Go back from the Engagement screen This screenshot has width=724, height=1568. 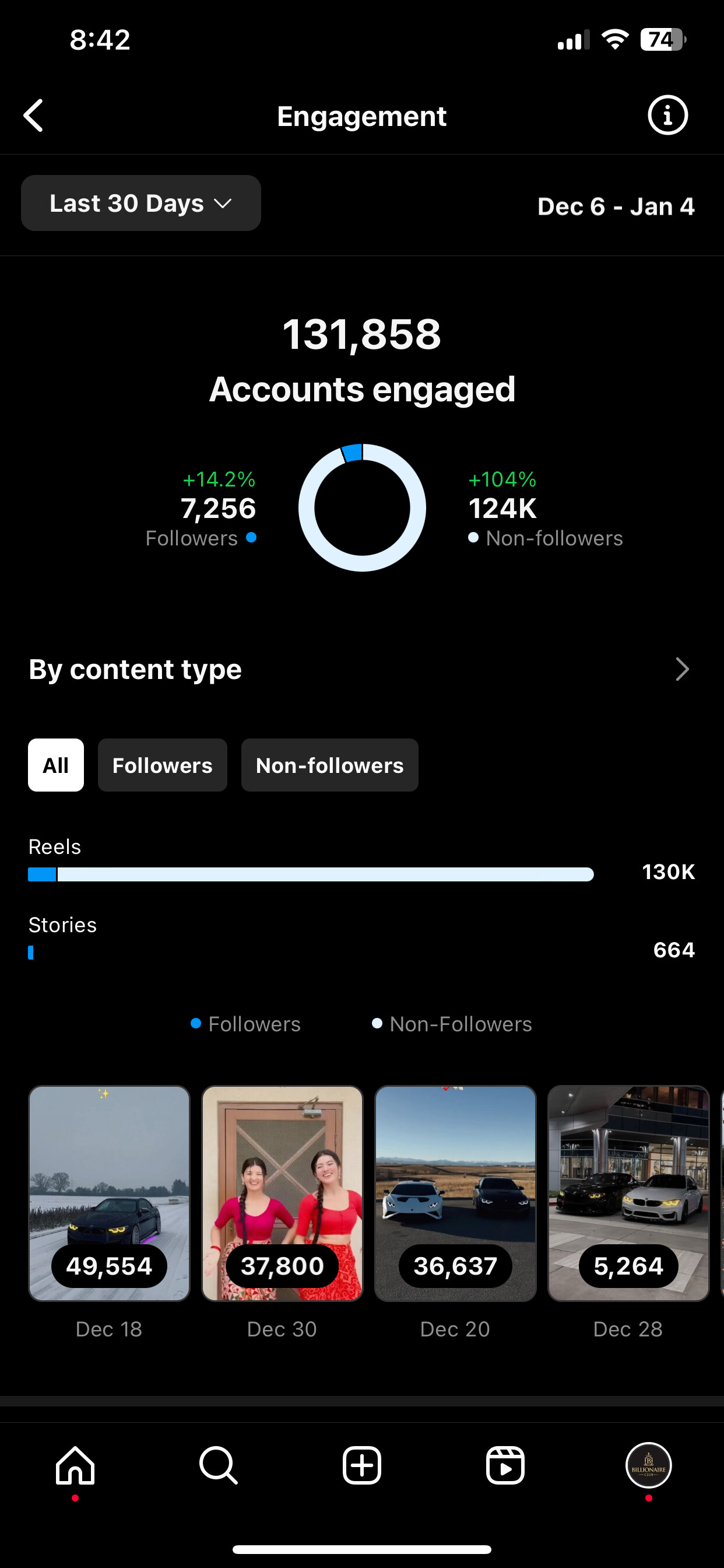click(x=33, y=116)
